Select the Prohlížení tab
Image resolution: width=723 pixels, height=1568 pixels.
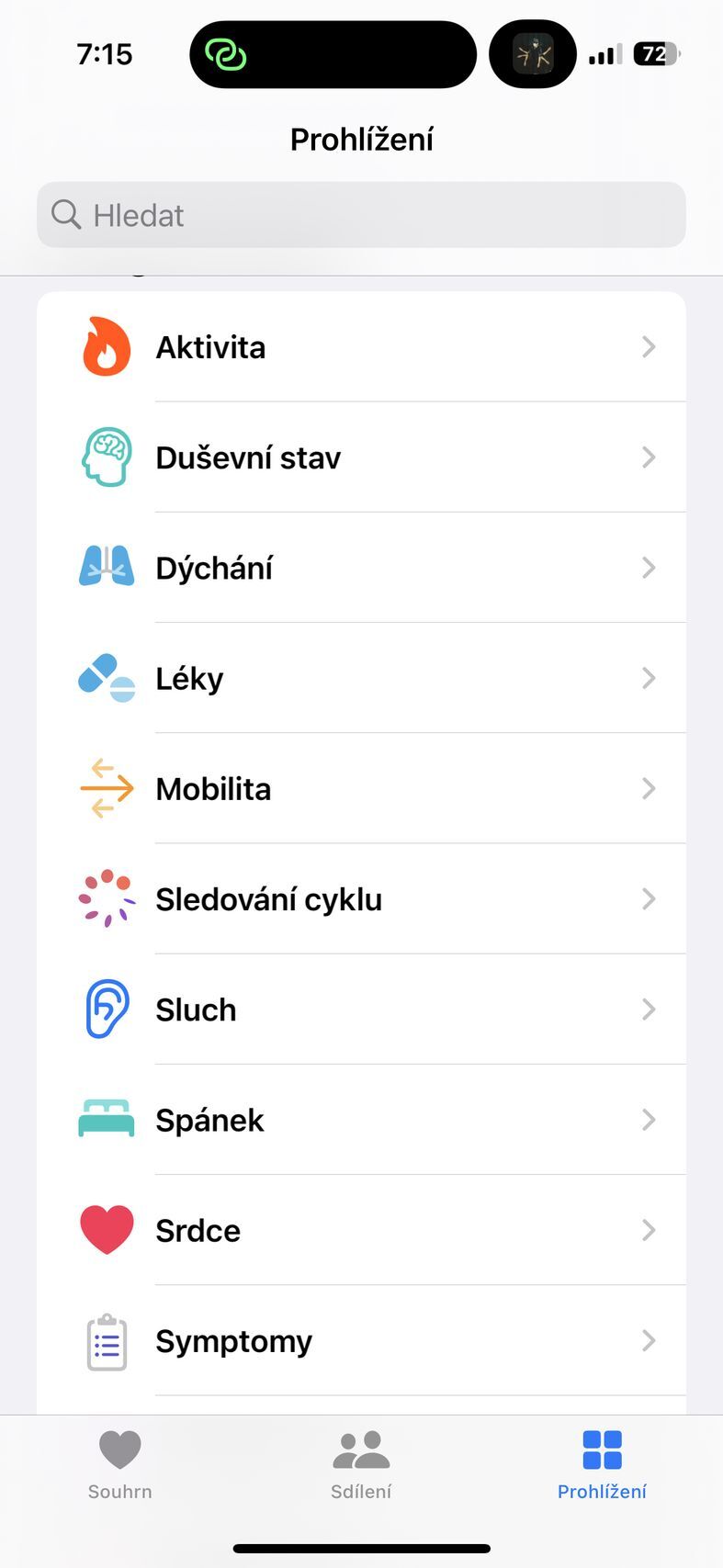pos(602,1464)
